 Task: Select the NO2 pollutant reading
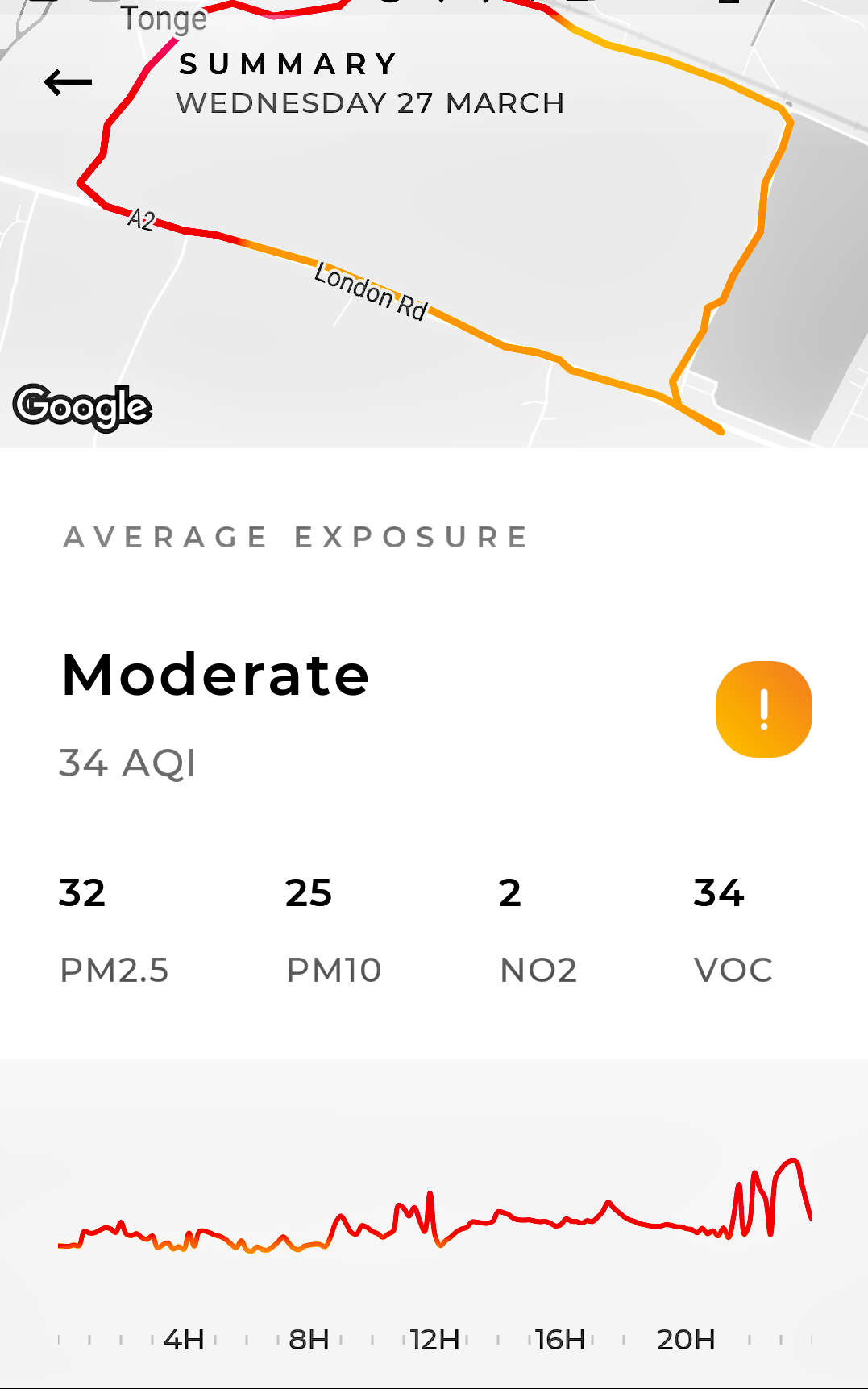[538, 931]
